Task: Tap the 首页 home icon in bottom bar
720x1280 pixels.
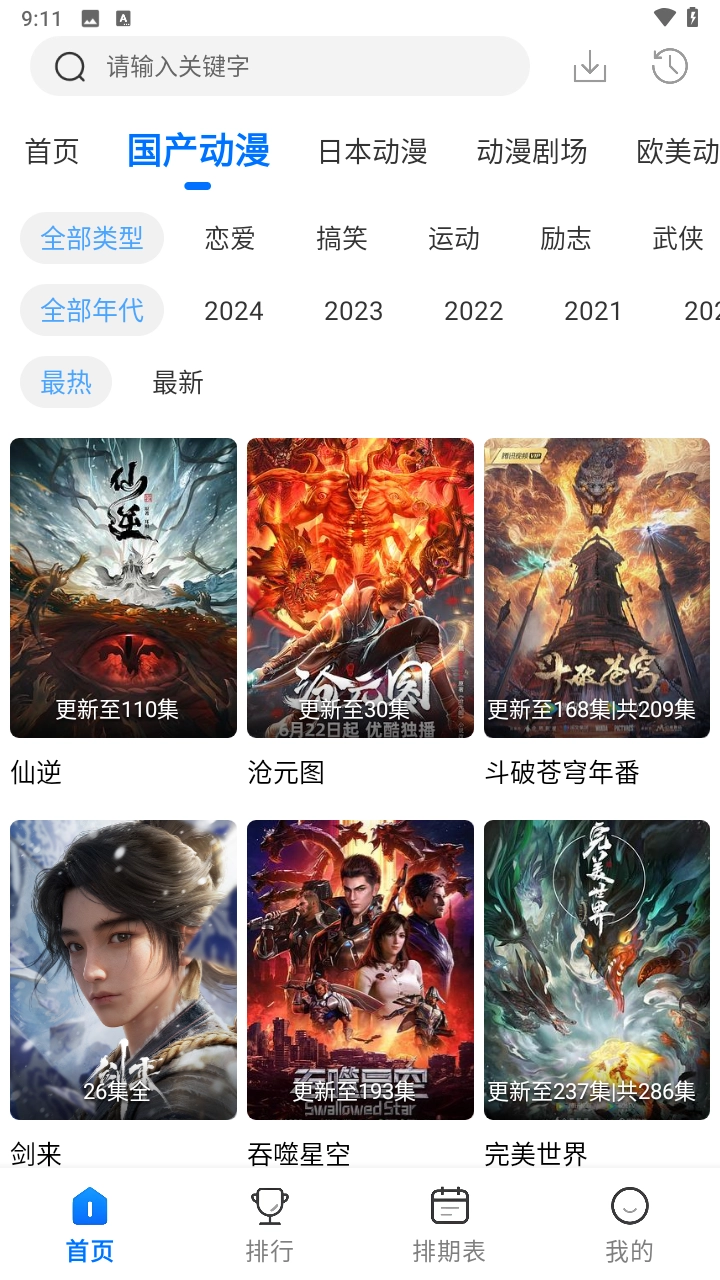Action: pyautogui.click(x=89, y=1205)
